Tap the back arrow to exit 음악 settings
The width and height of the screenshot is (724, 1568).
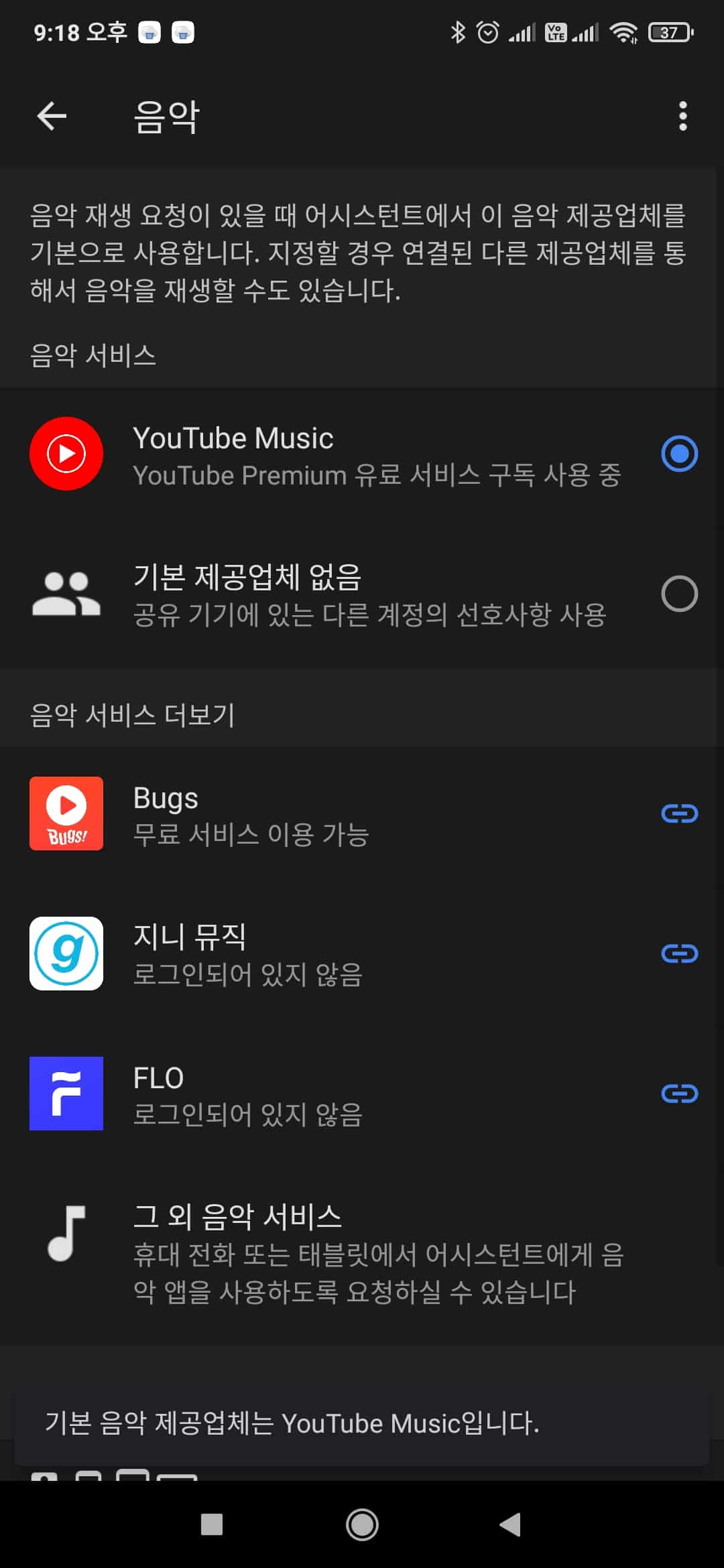(x=51, y=116)
